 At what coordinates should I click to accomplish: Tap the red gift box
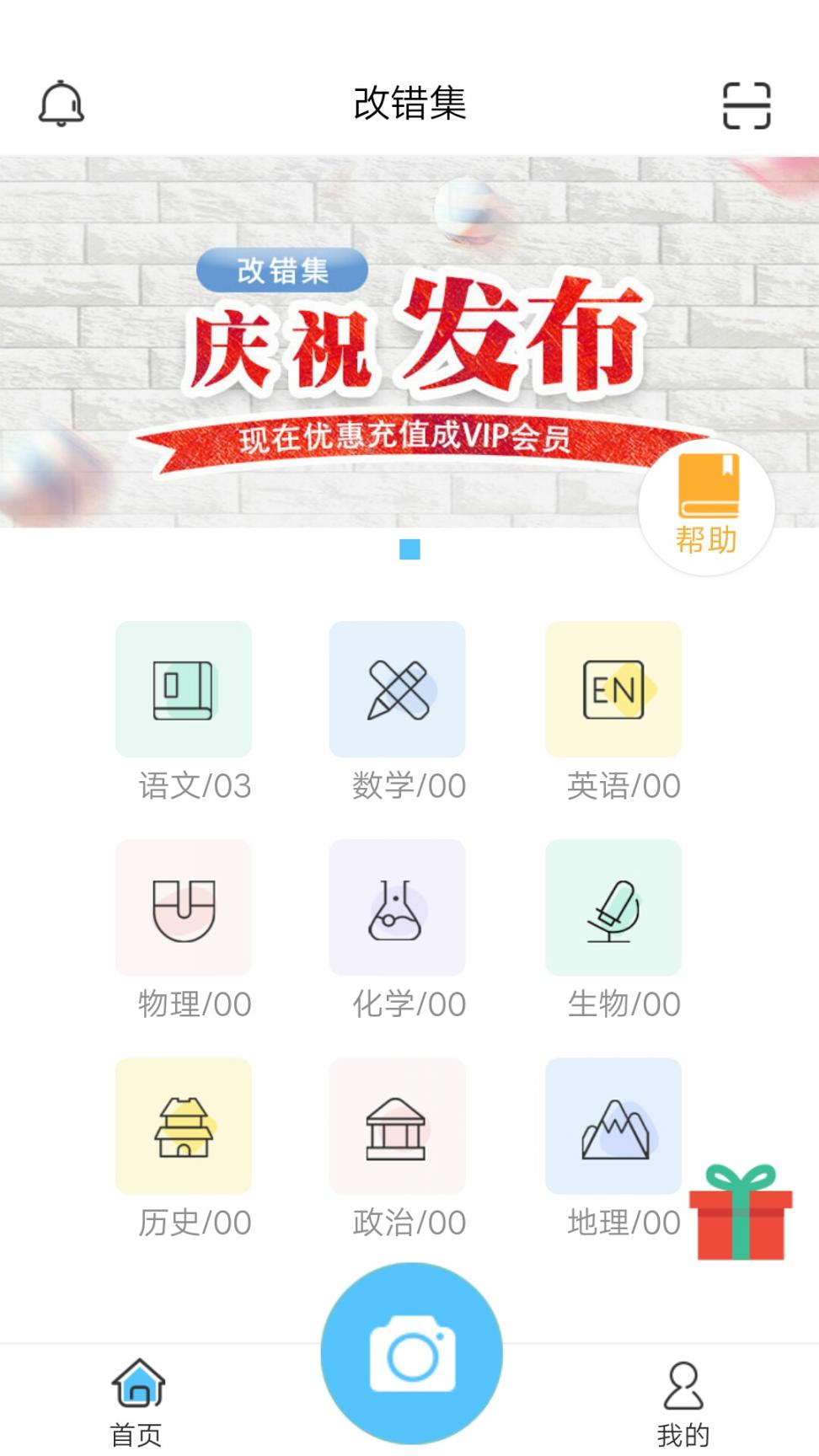(741, 1213)
